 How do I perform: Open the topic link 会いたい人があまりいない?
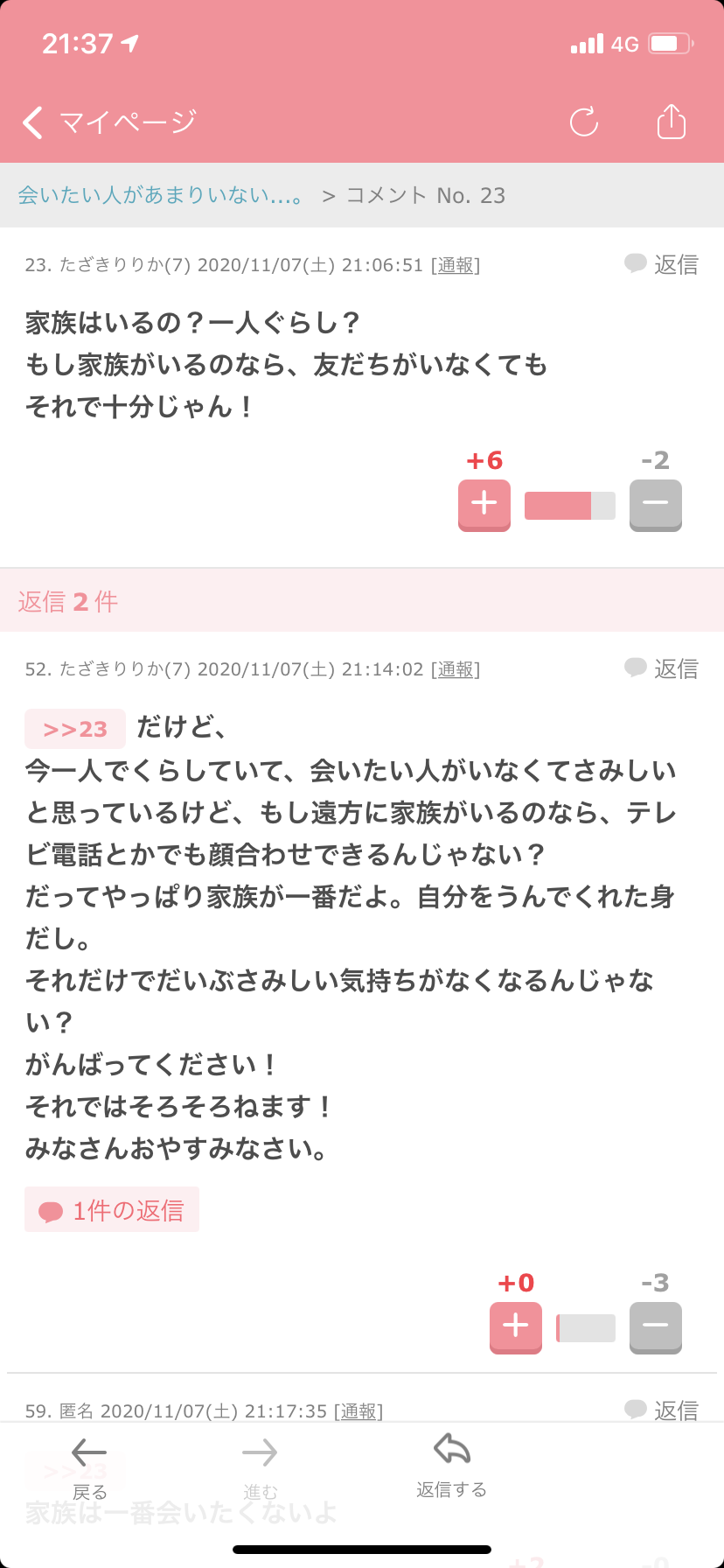(161, 195)
